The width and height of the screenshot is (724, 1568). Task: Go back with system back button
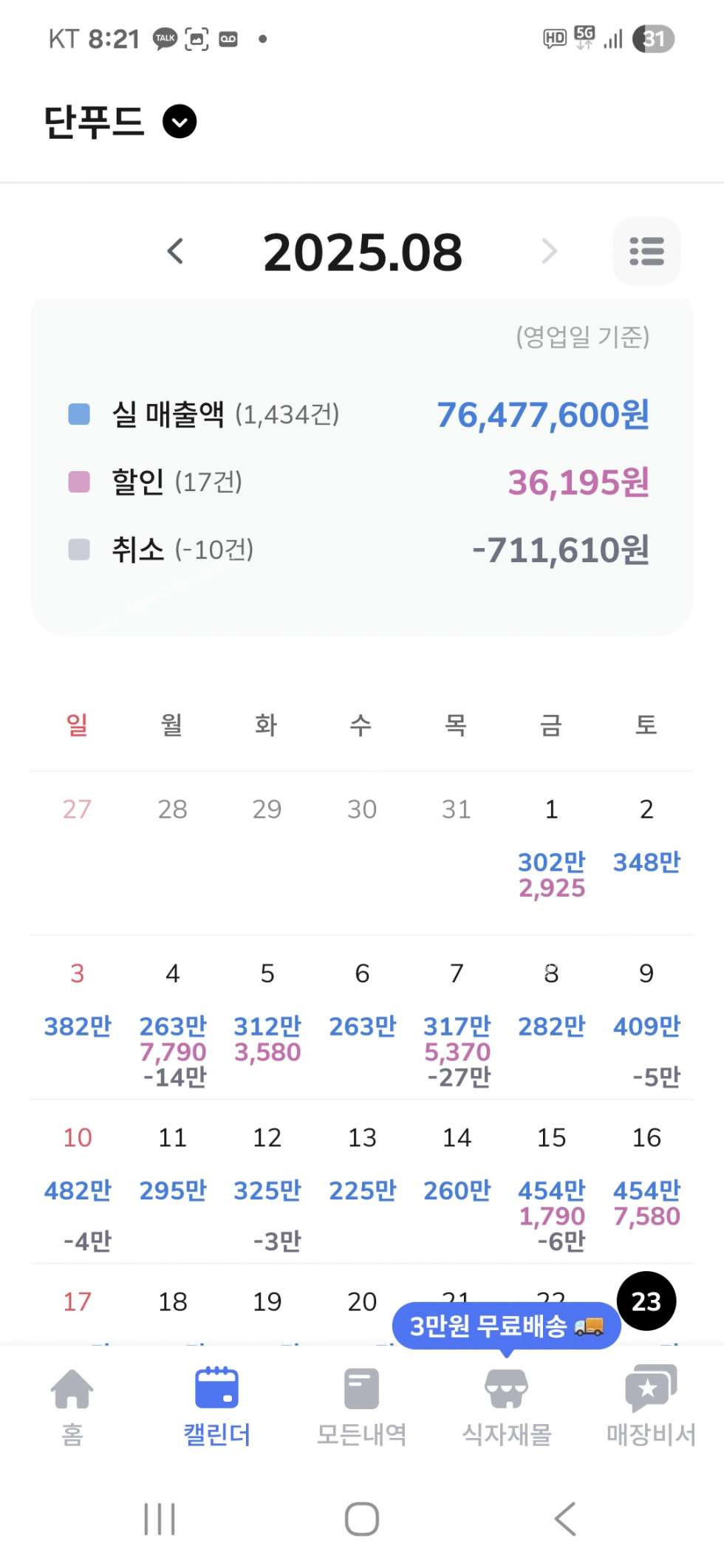click(565, 1519)
